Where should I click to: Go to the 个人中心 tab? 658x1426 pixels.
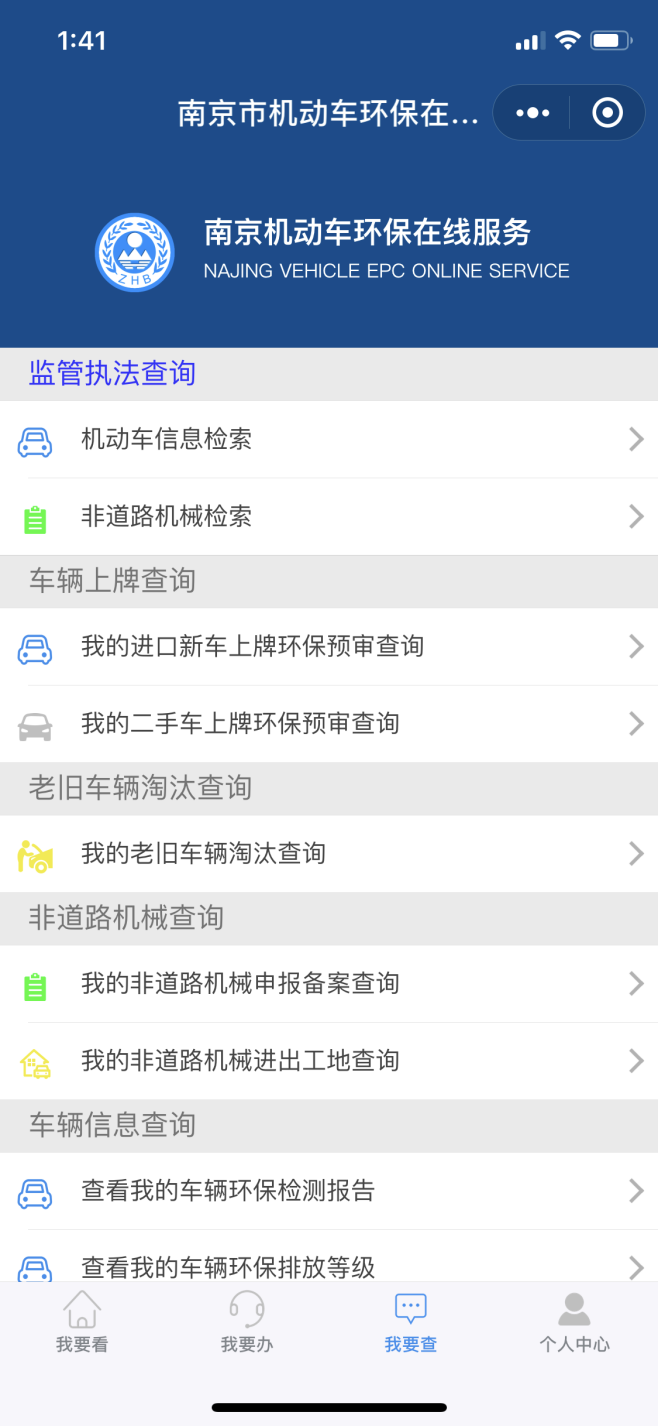[x=575, y=1321]
